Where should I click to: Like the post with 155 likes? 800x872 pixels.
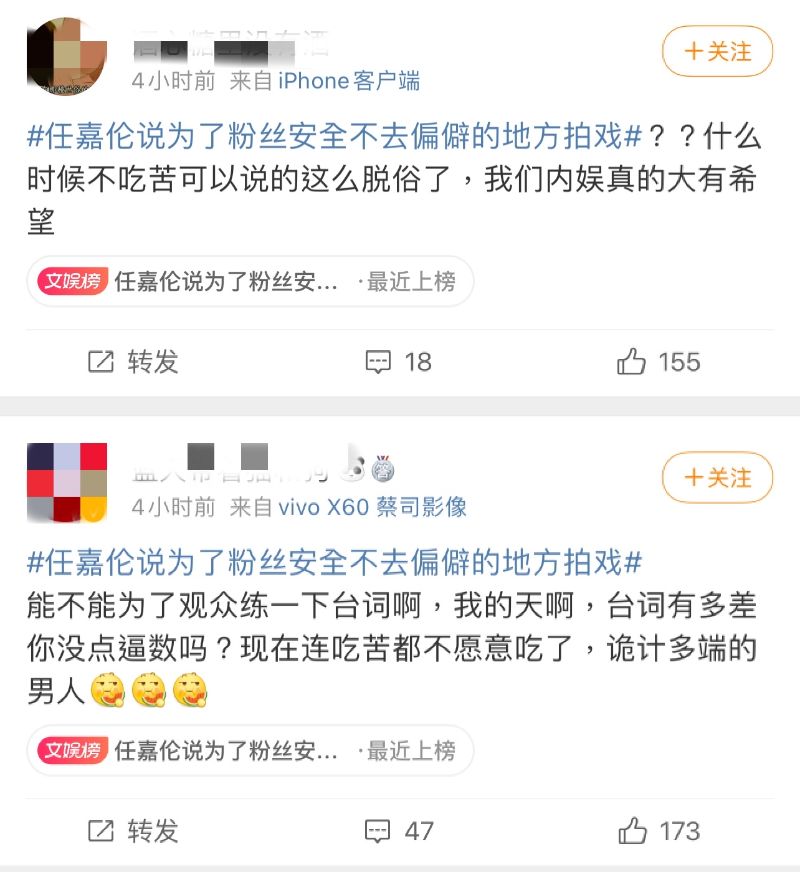point(658,362)
